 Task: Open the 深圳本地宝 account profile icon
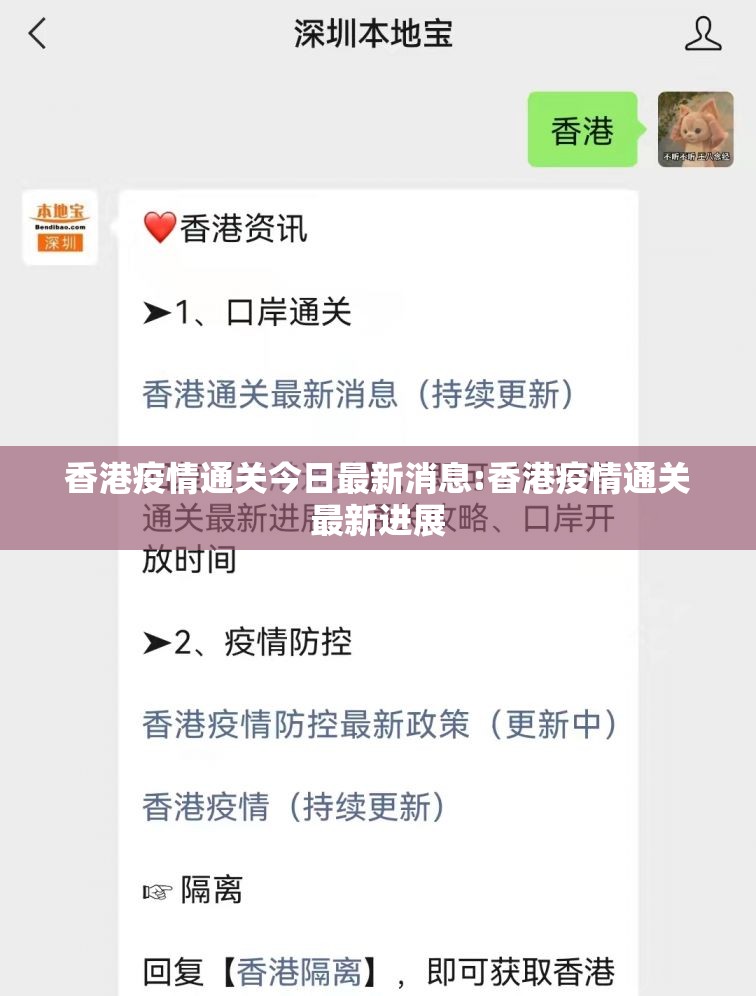(703, 34)
